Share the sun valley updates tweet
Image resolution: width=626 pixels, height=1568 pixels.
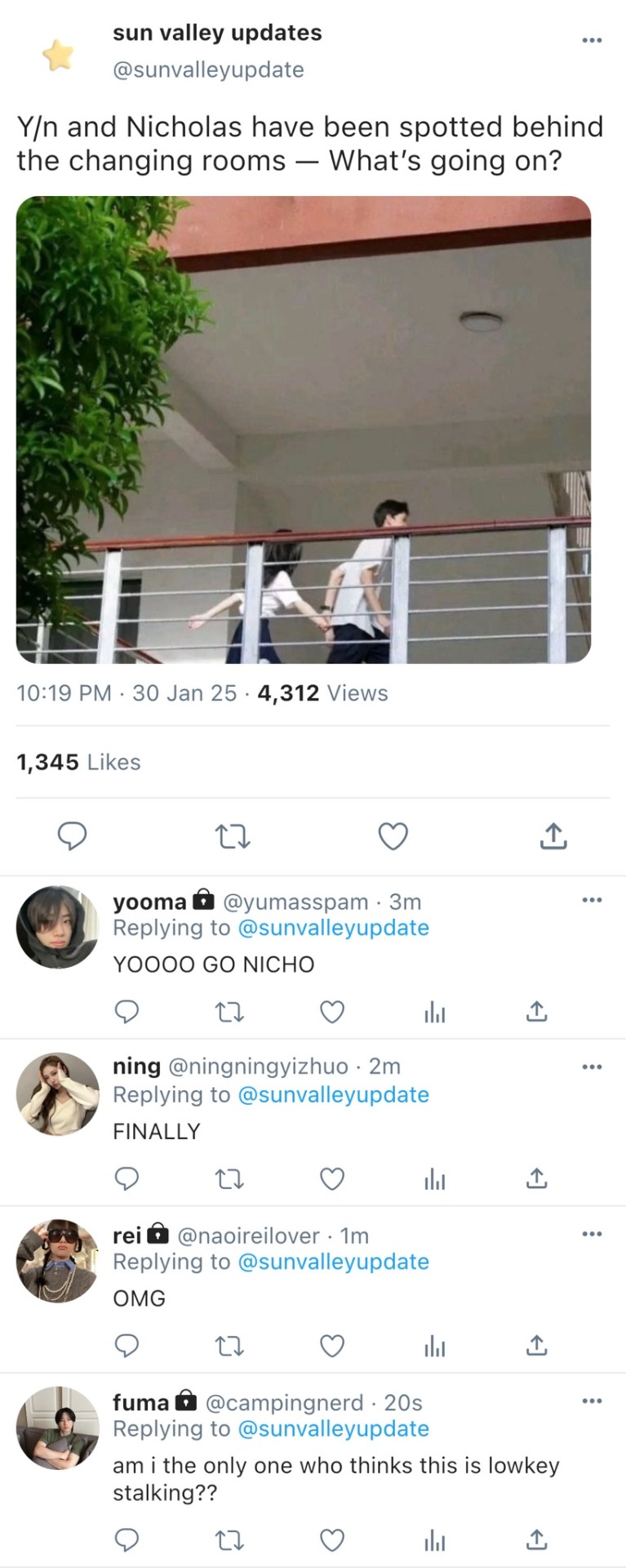[x=553, y=835]
